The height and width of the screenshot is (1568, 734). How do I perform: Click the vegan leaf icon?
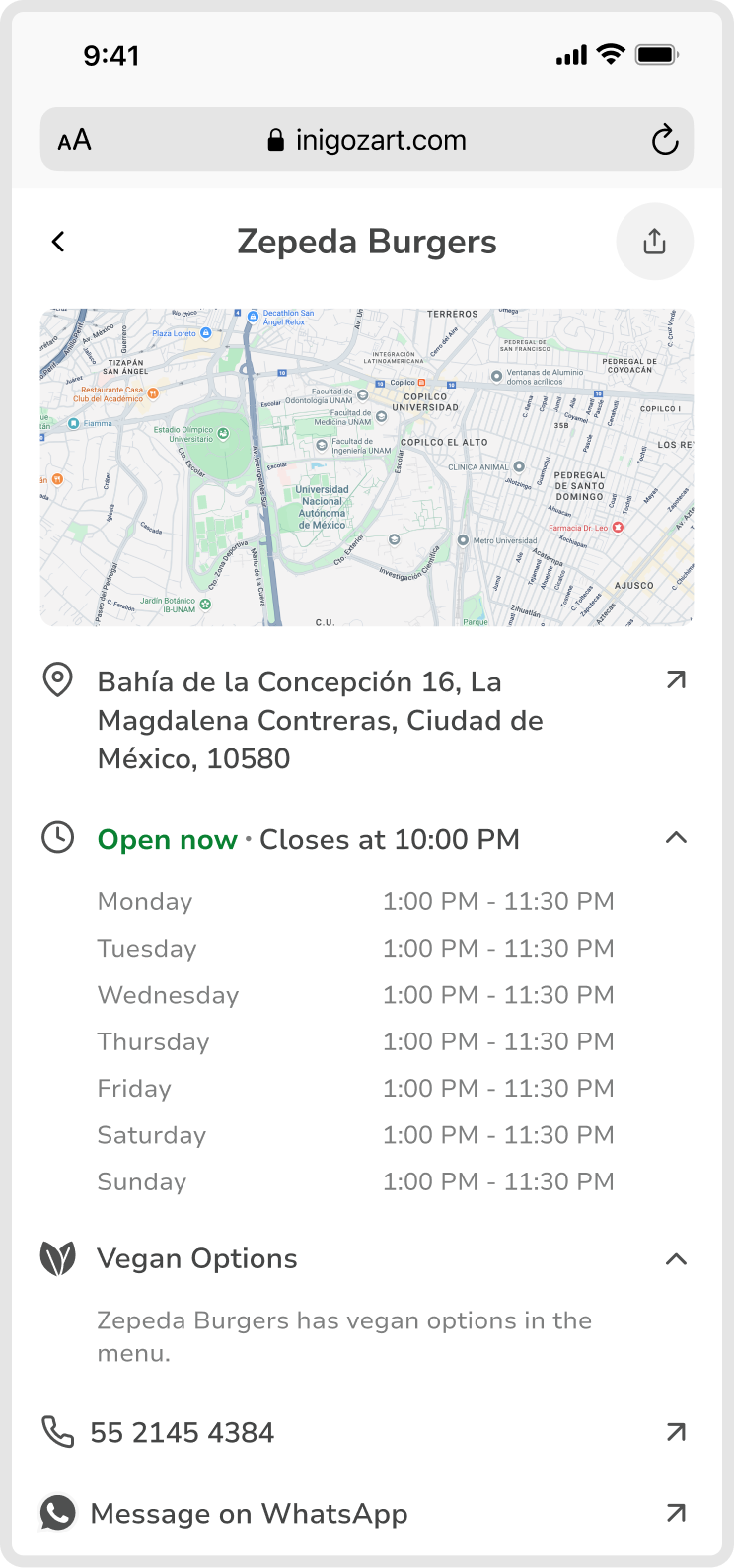tap(58, 1258)
